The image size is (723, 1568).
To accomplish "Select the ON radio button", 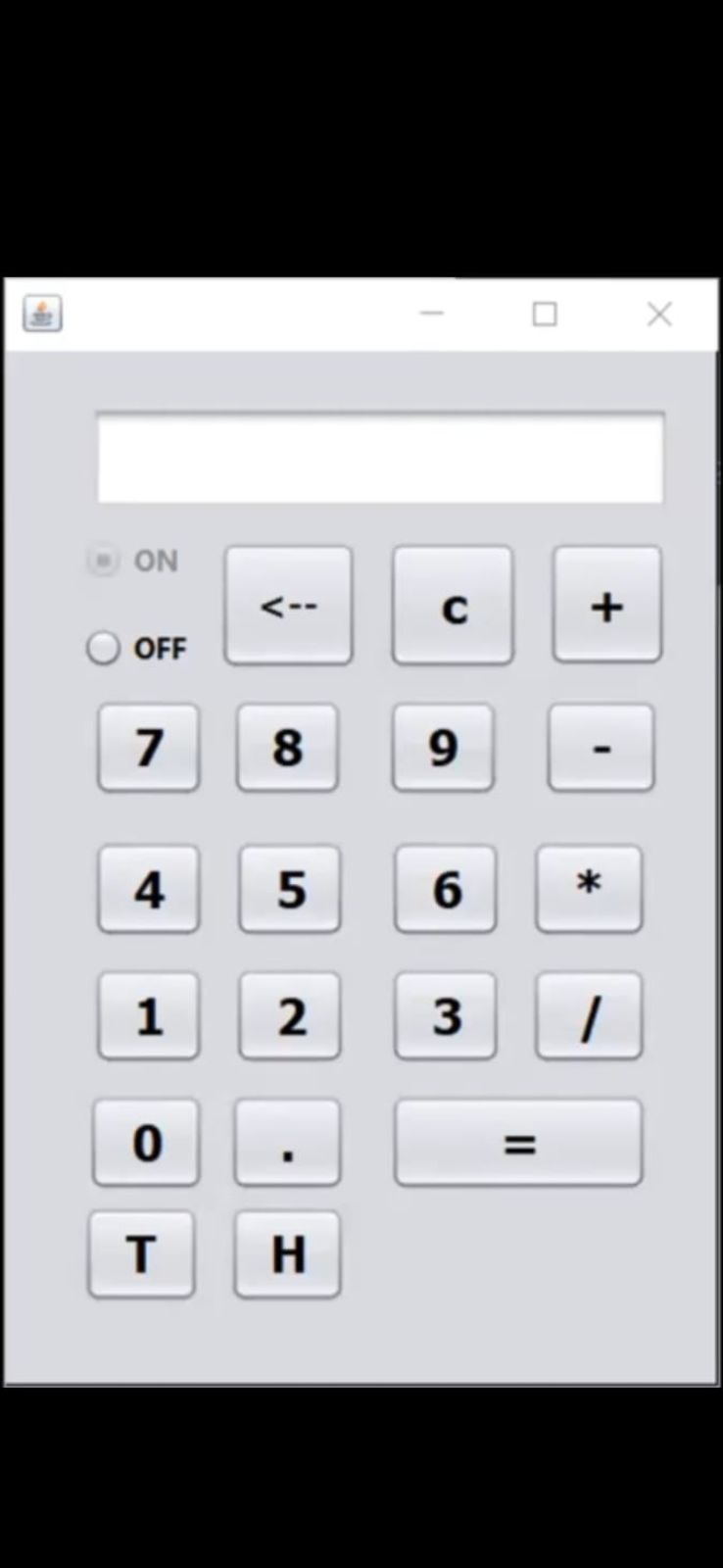I will 102,561.
